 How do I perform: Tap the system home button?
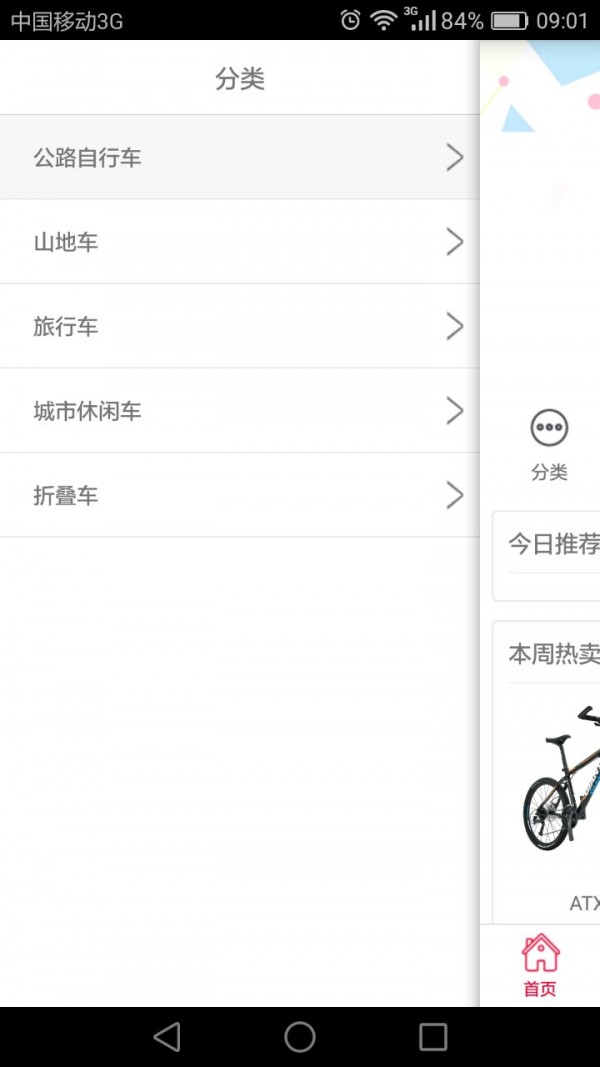(x=300, y=1037)
